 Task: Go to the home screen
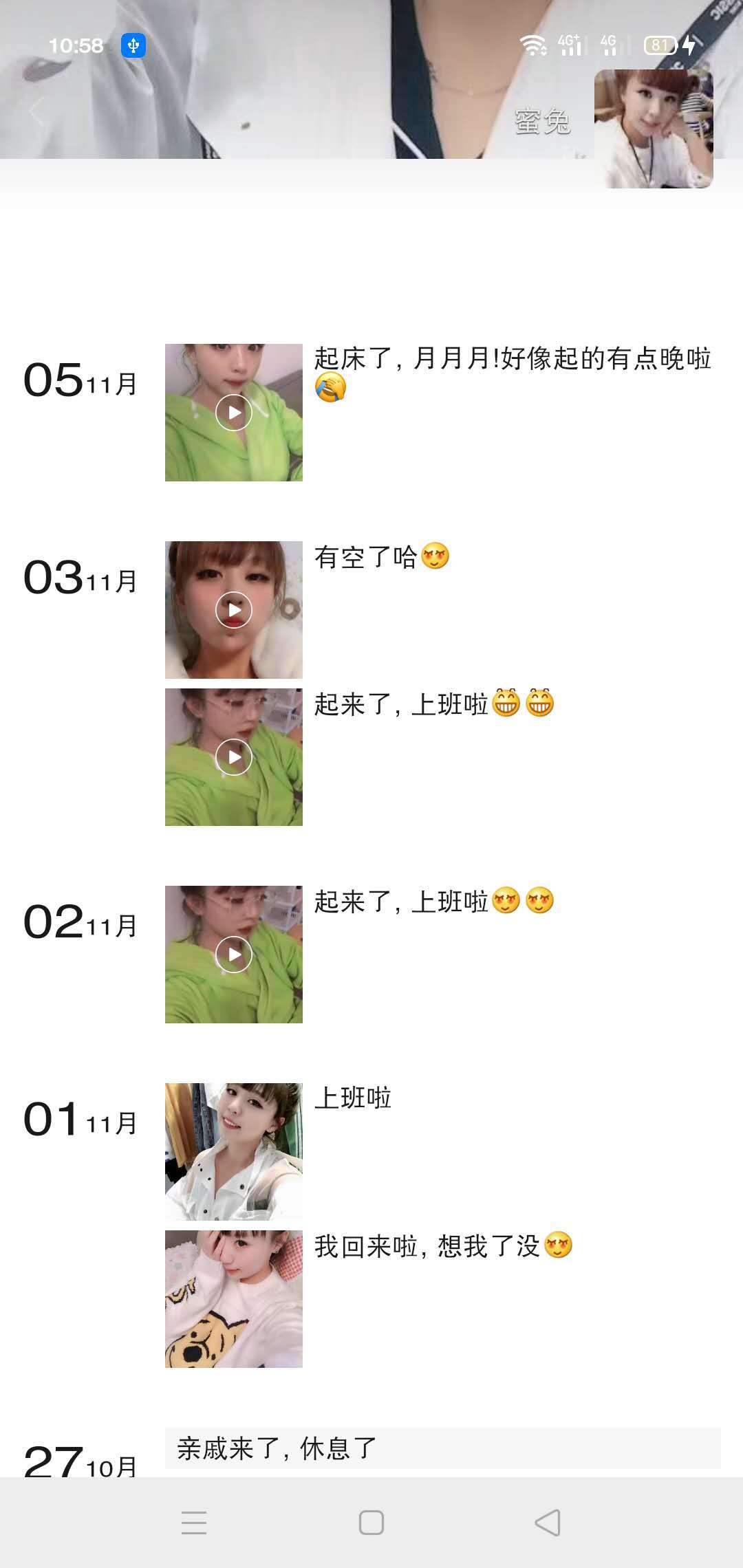pos(371,1523)
